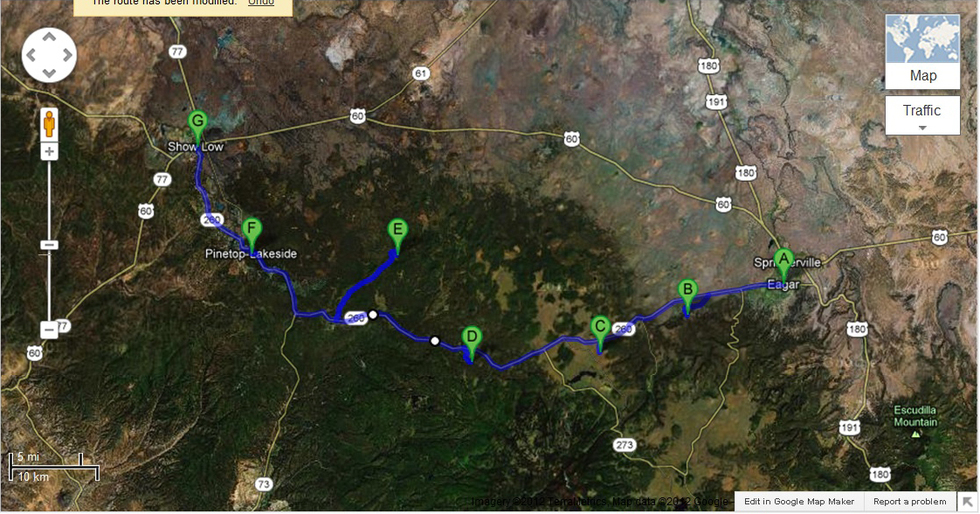Expand the overview map arrow
The width and height of the screenshot is (980, 514).
[968, 501]
